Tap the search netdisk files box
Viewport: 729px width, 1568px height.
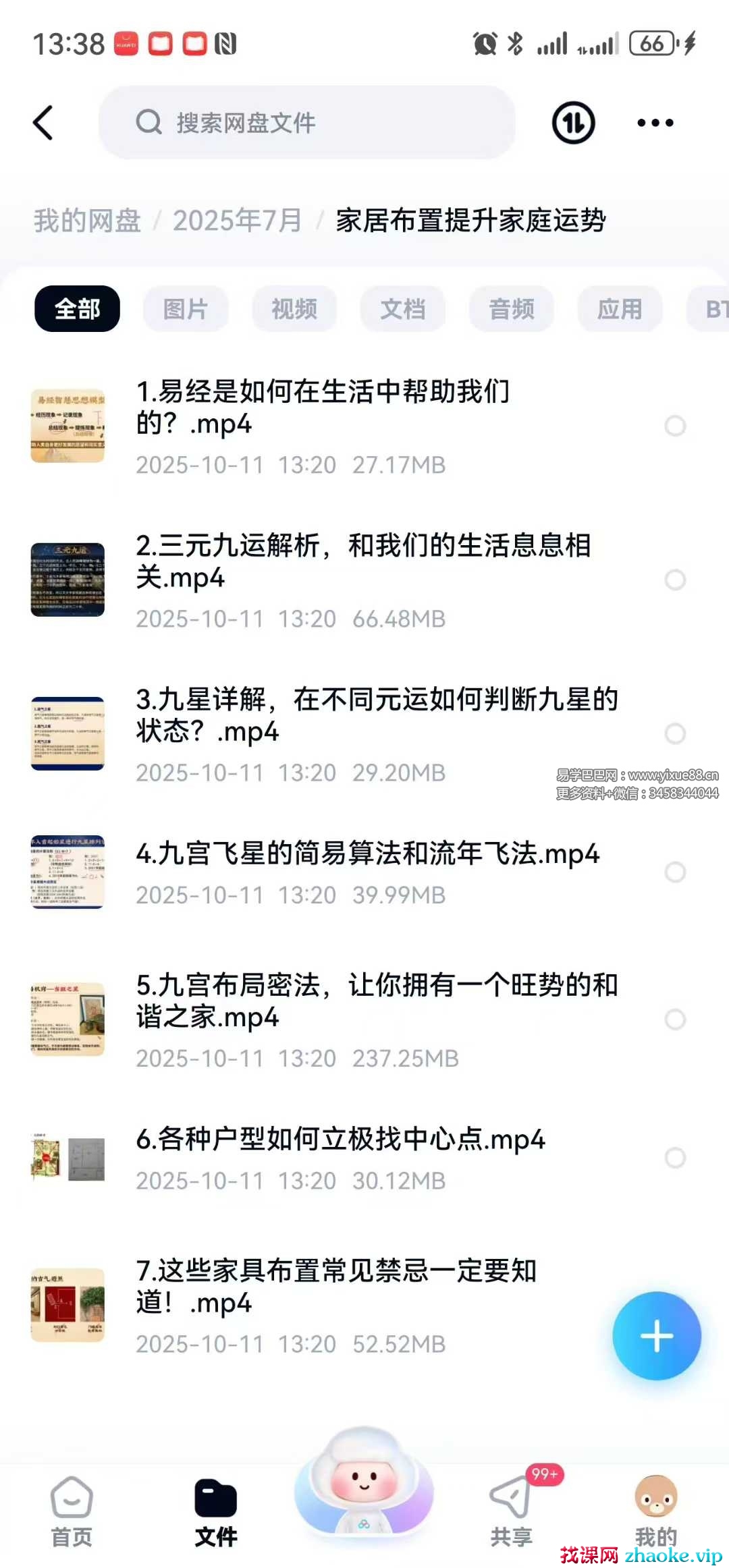coord(307,123)
